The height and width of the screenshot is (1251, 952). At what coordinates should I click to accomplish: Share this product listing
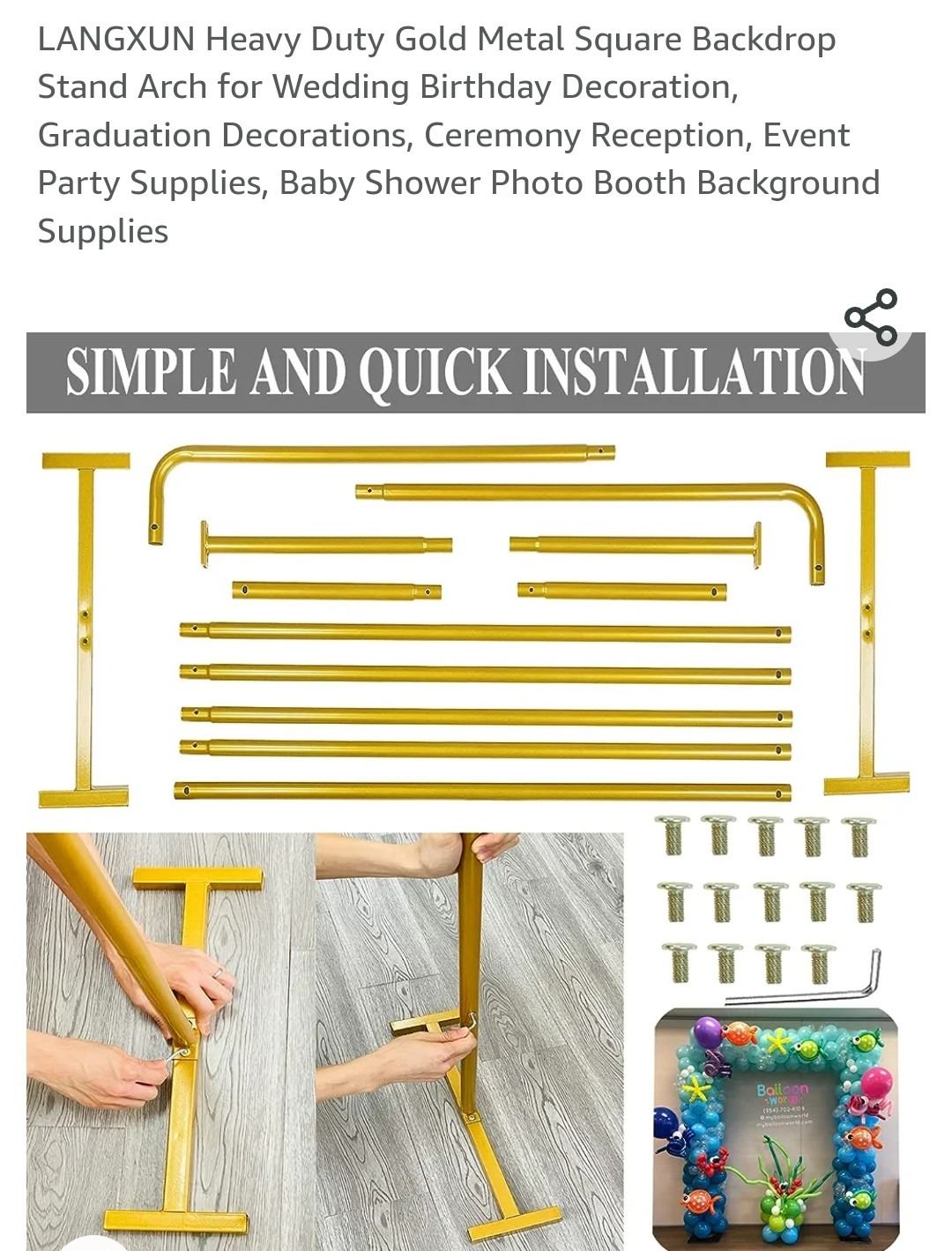pos(870,317)
